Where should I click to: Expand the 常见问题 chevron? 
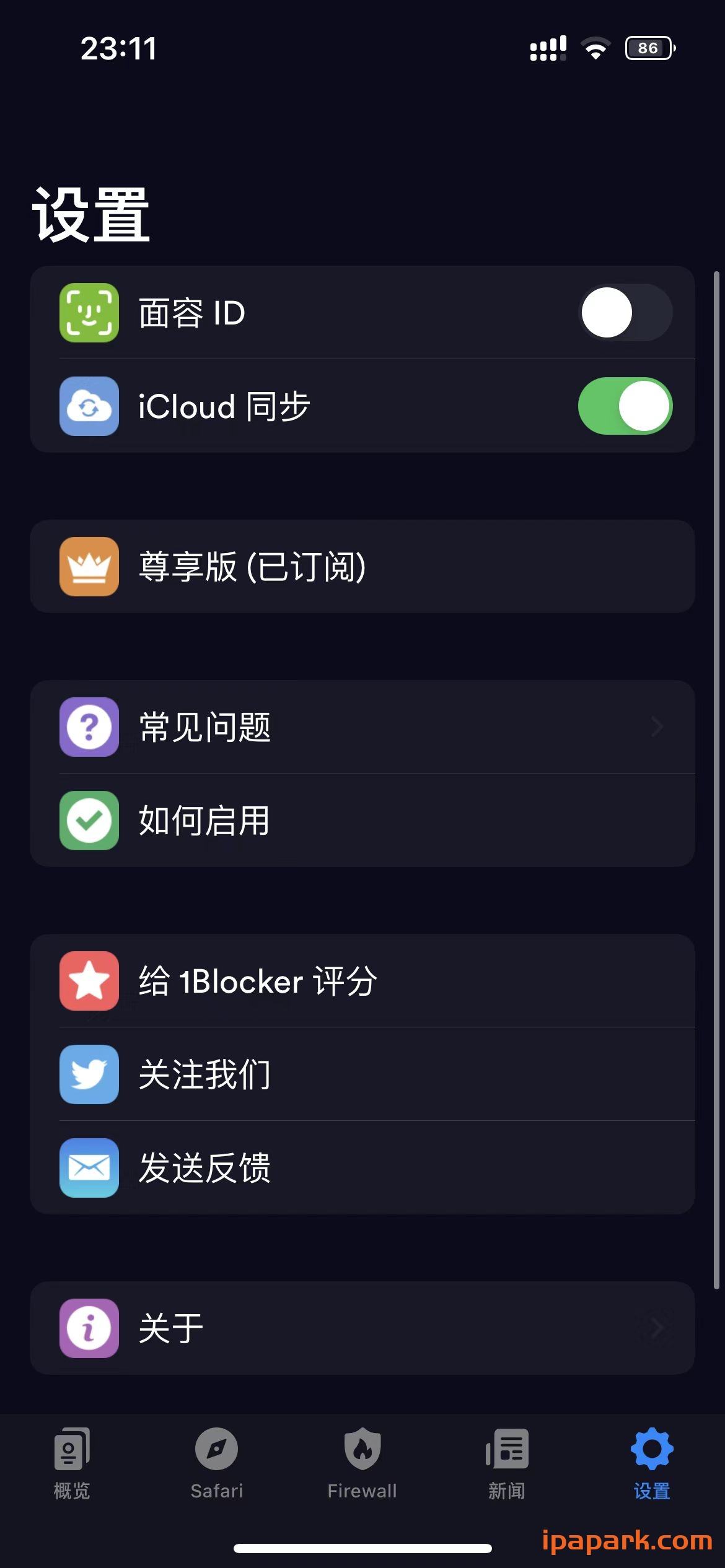coord(655,727)
